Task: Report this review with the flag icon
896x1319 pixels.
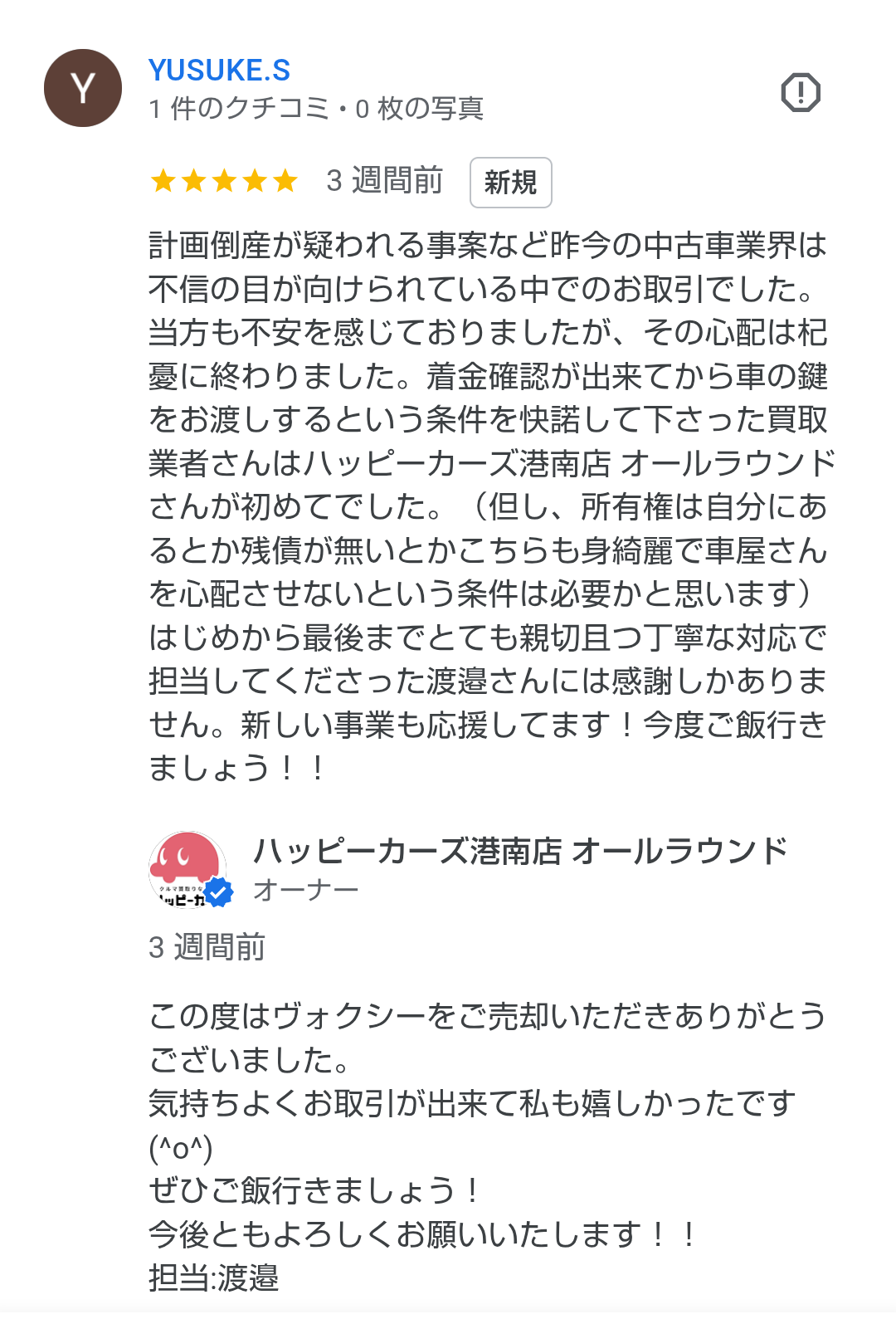Action: click(x=801, y=92)
